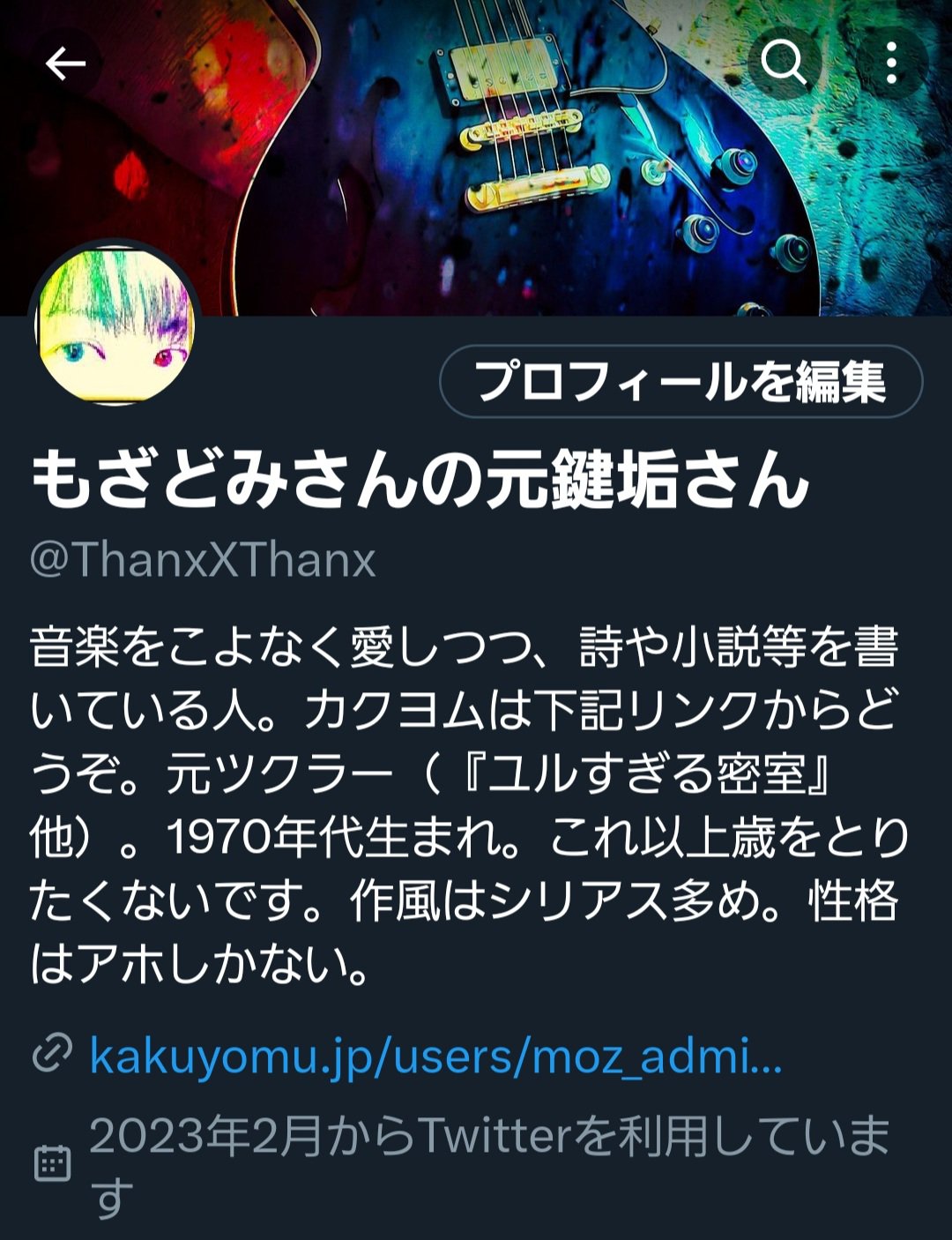Open search on this profile
Screen dimensions: 952x1240
[784, 63]
